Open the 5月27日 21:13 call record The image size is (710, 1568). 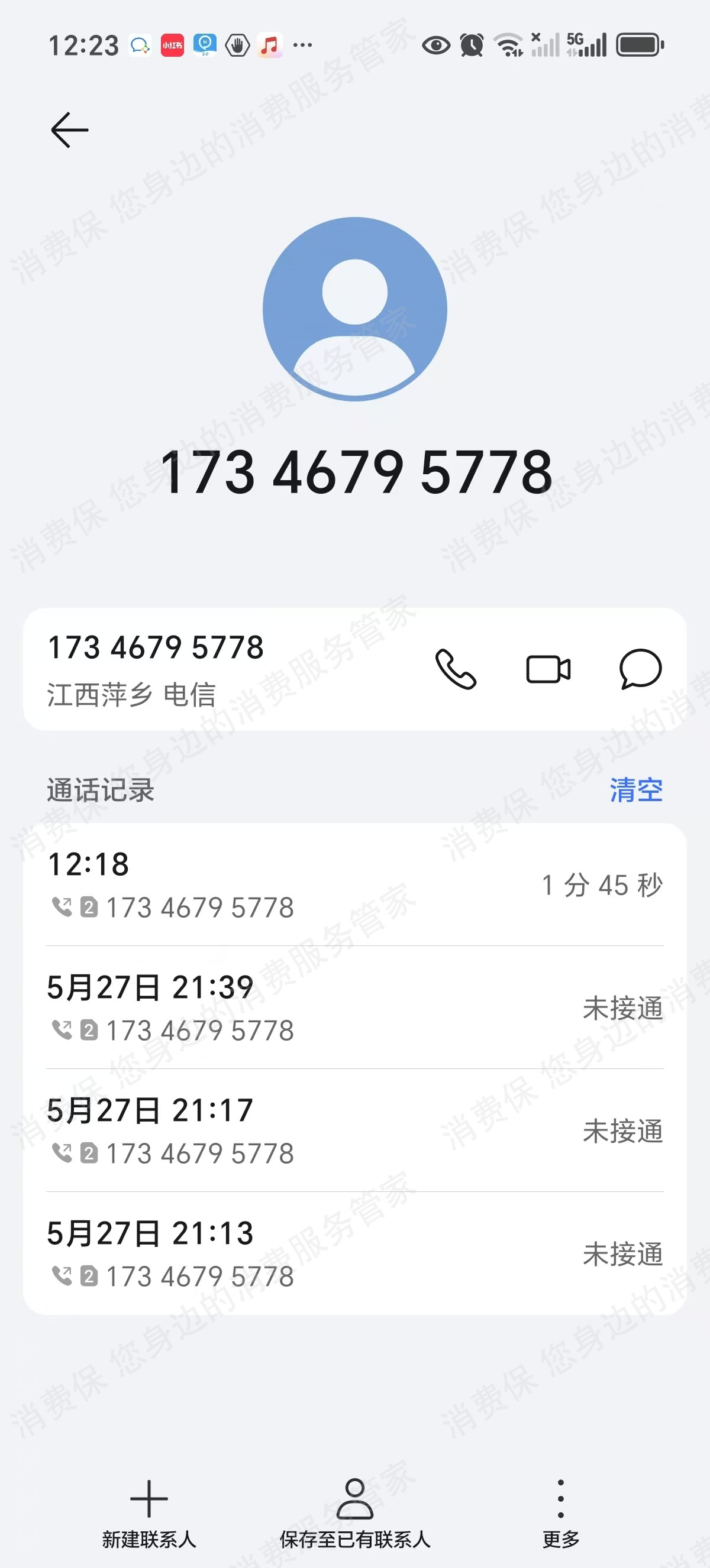pyautogui.click(x=355, y=1253)
